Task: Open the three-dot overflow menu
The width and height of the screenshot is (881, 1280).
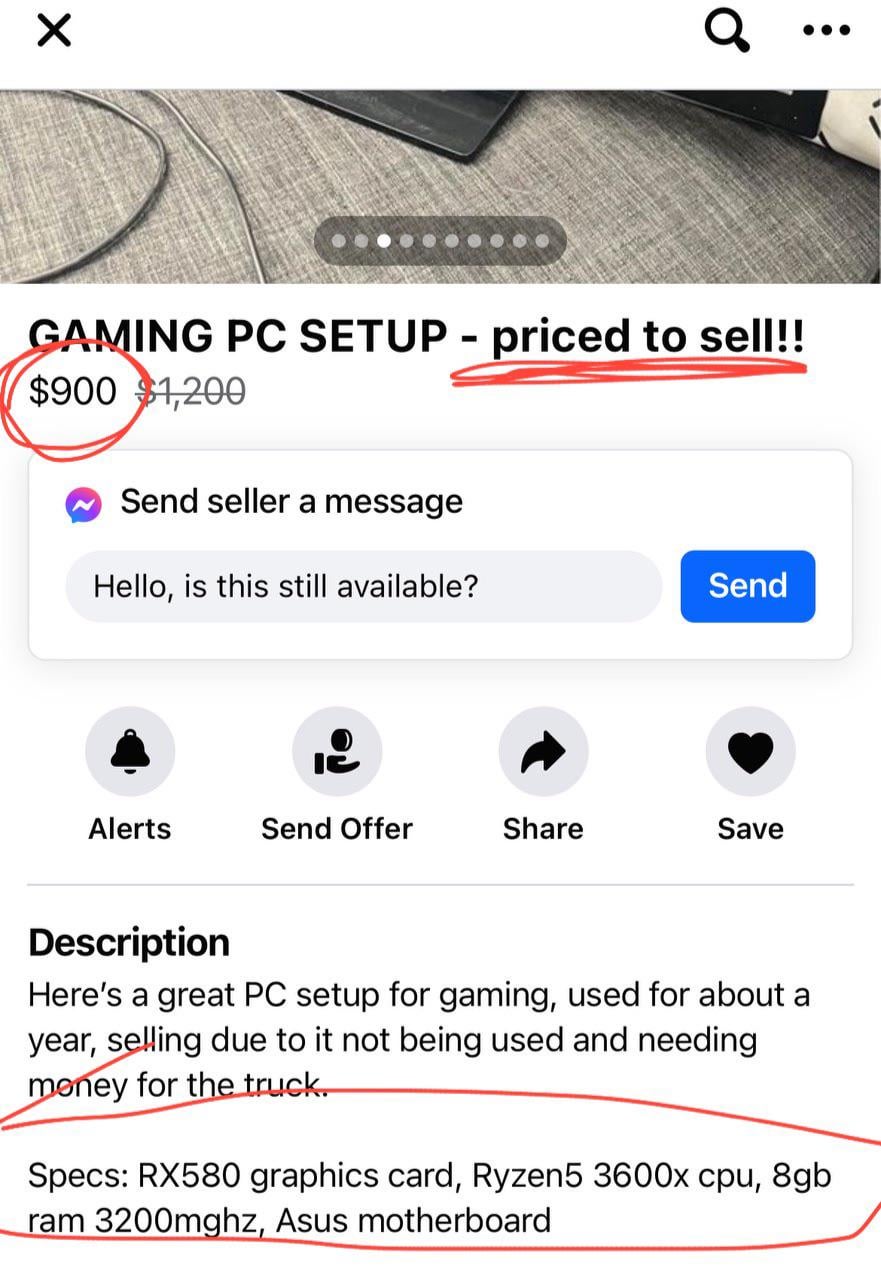Action: point(826,31)
